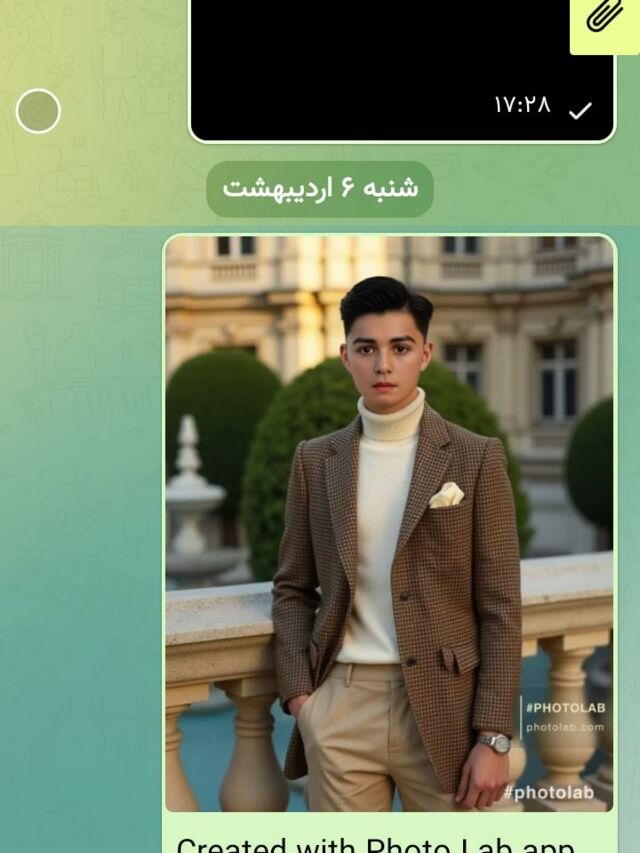Image resolution: width=640 pixels, height=853 pixels.
Task: Tap the yellow paperclip attach icon
Action: point(604,20)
